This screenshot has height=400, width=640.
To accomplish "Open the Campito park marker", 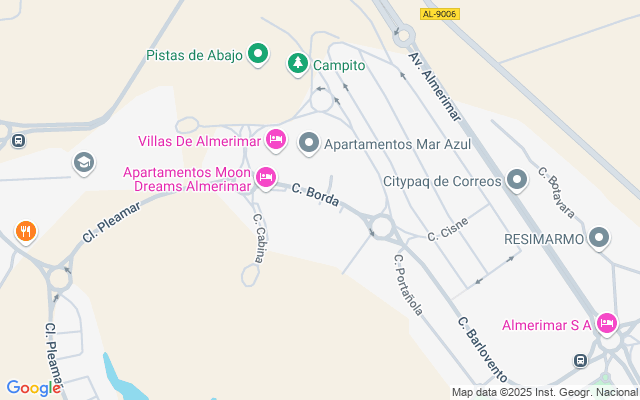I will (298, 64).
